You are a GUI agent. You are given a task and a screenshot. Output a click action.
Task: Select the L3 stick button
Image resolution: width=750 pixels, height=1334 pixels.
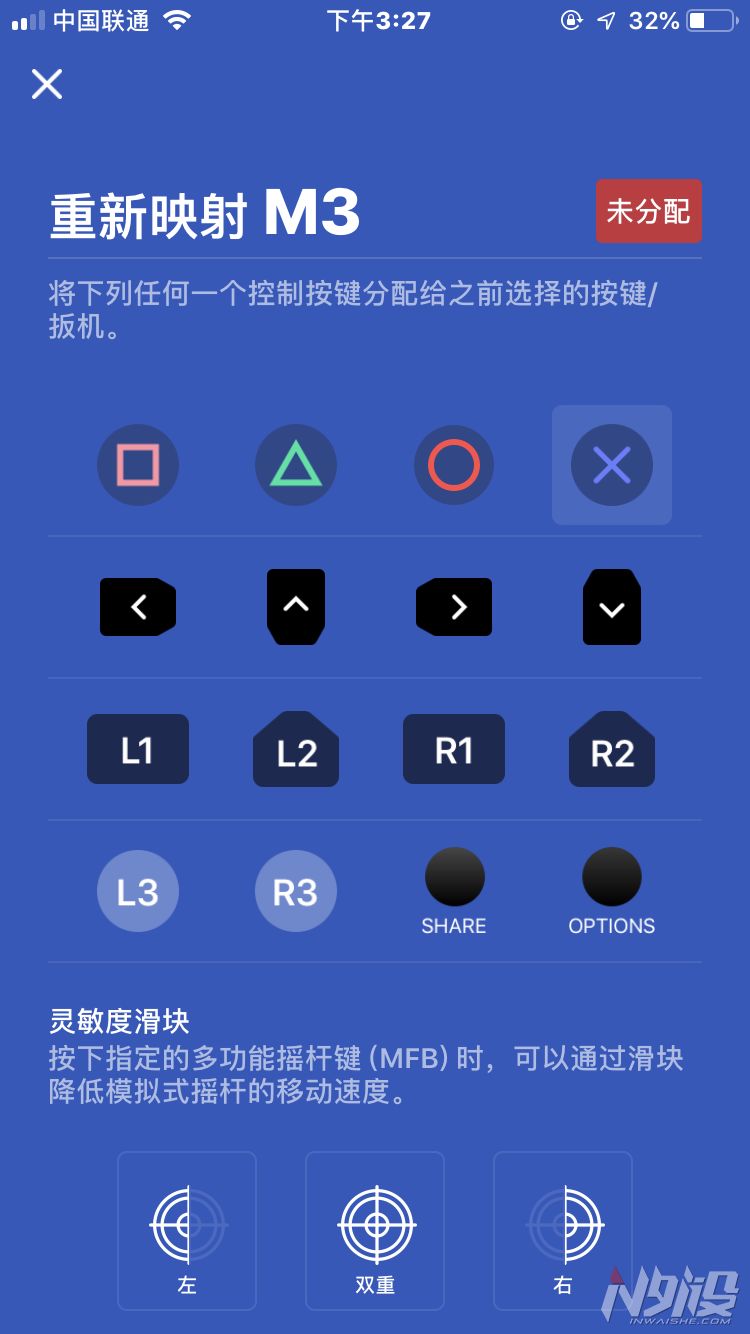[138, 891]
